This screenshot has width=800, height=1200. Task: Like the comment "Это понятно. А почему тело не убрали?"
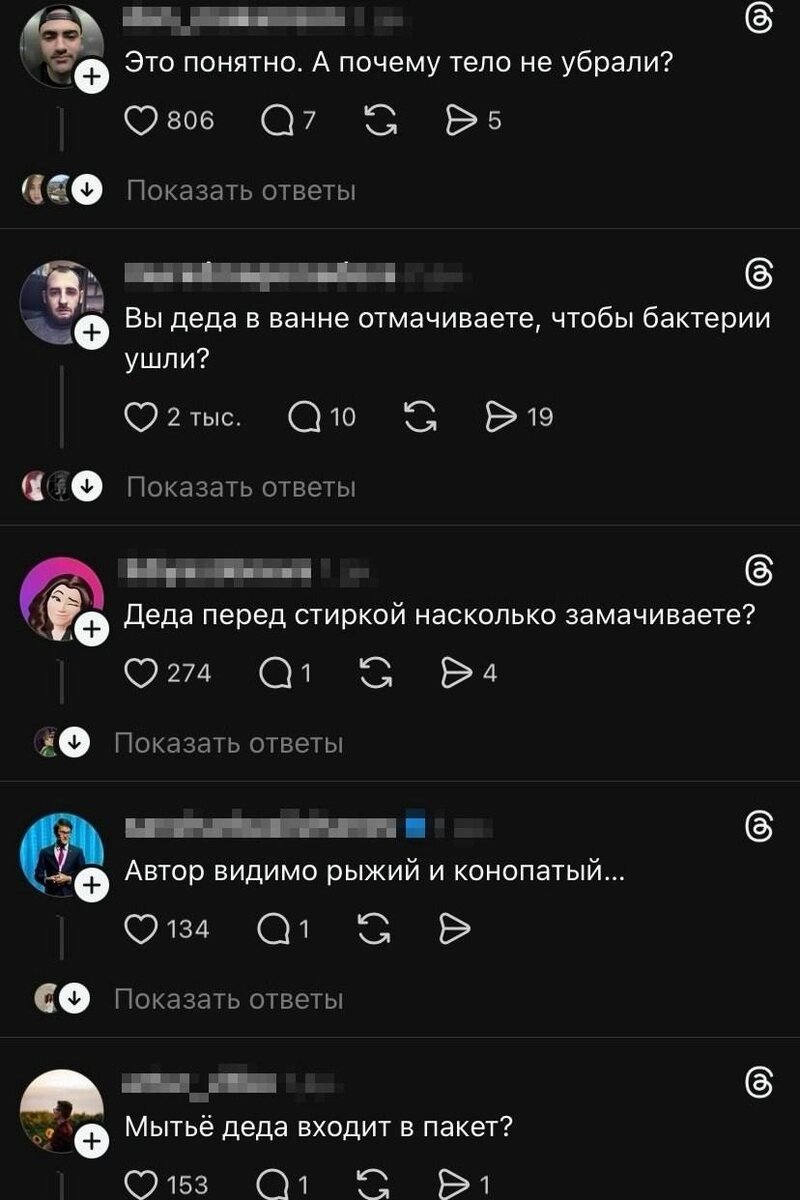pos(142,120)
